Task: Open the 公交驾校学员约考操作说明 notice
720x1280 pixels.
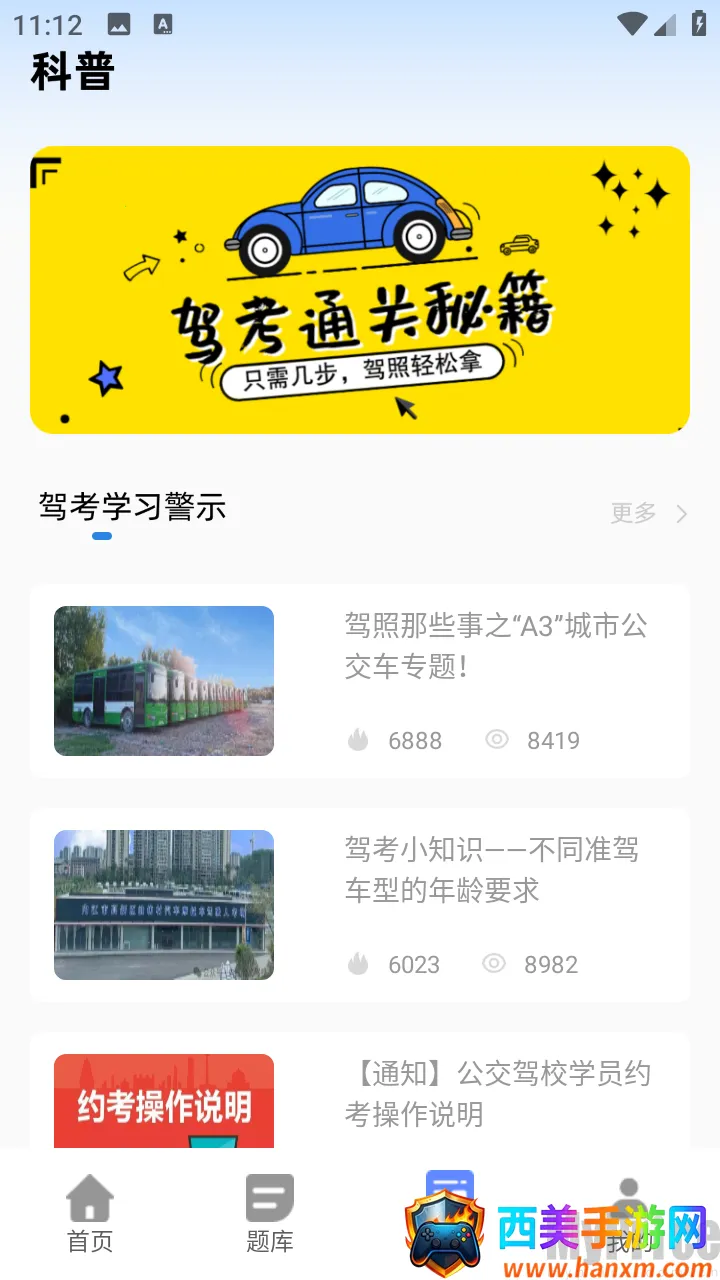Action: (498, 1093)
